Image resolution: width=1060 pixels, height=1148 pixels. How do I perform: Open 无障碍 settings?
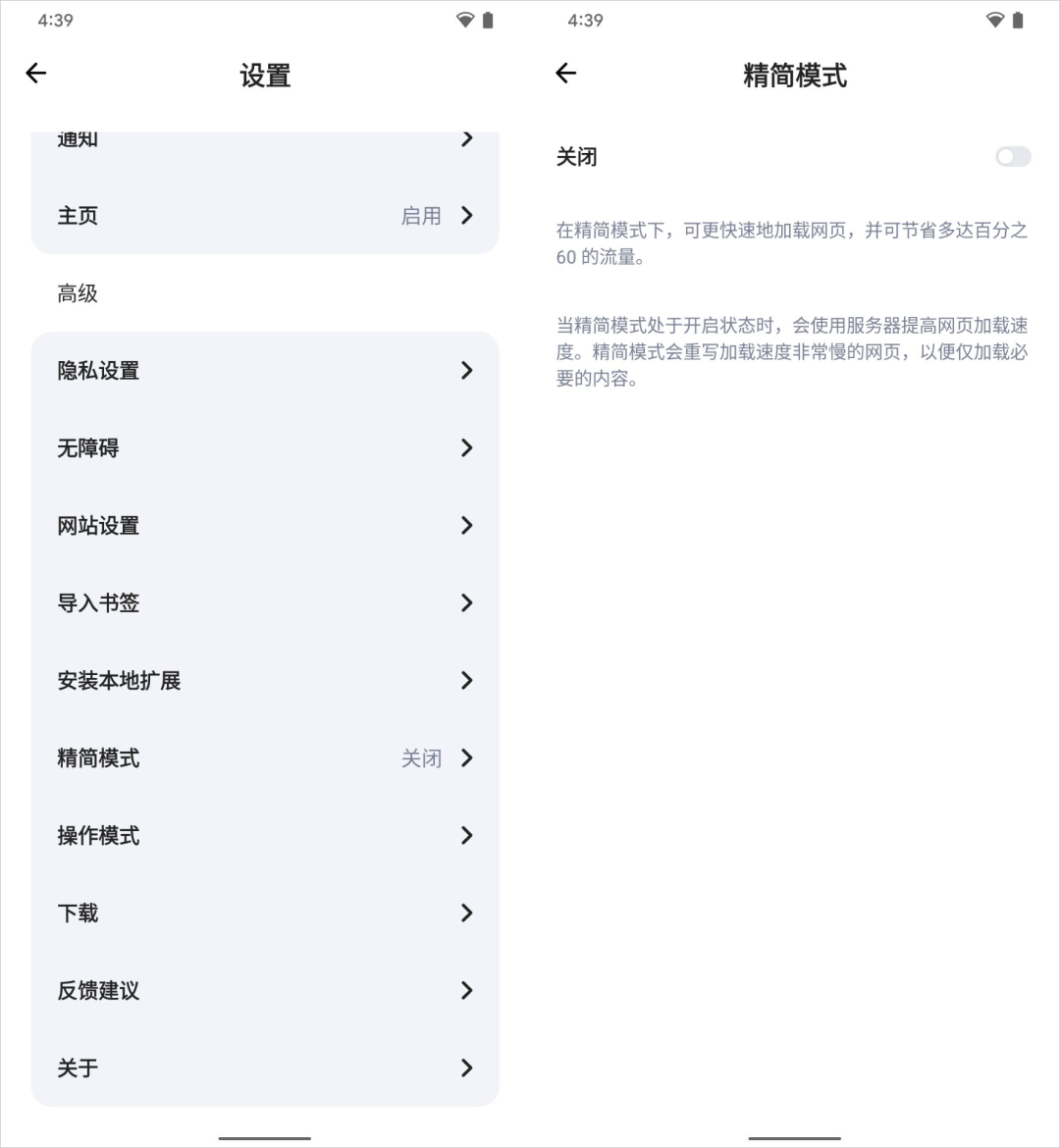(x=265, y=448)
